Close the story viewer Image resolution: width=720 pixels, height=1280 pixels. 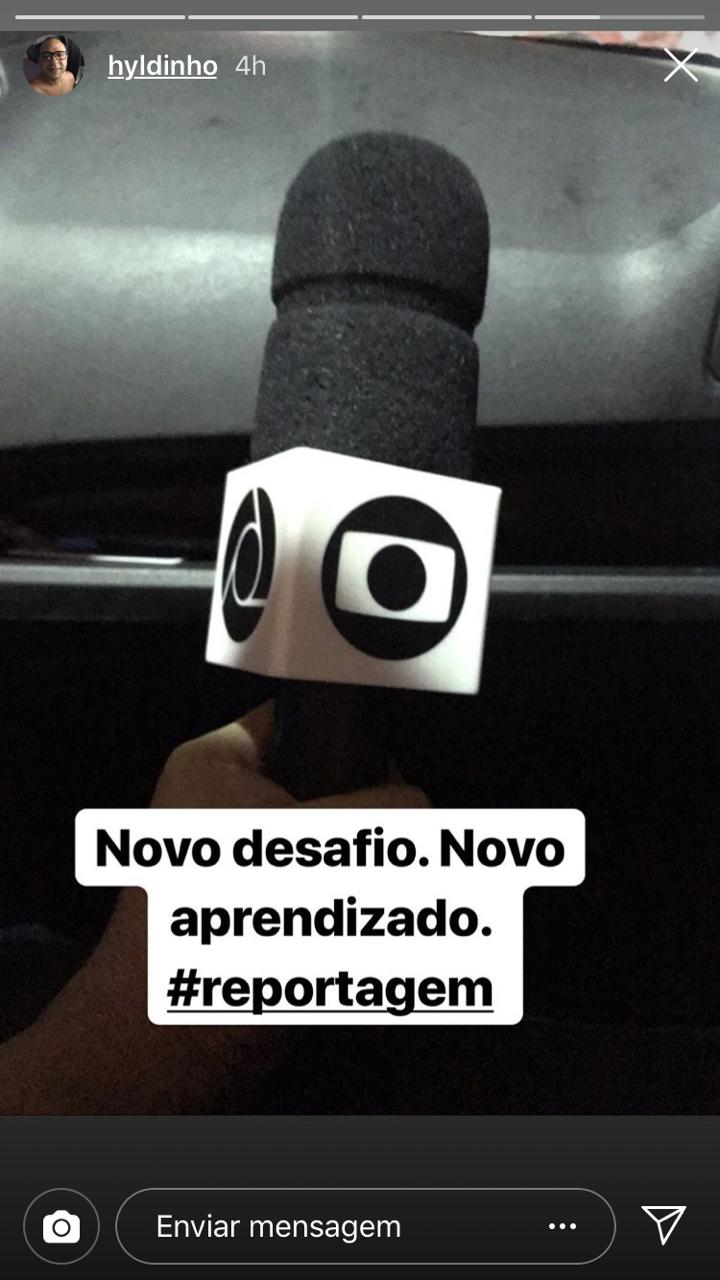[681, 65]
